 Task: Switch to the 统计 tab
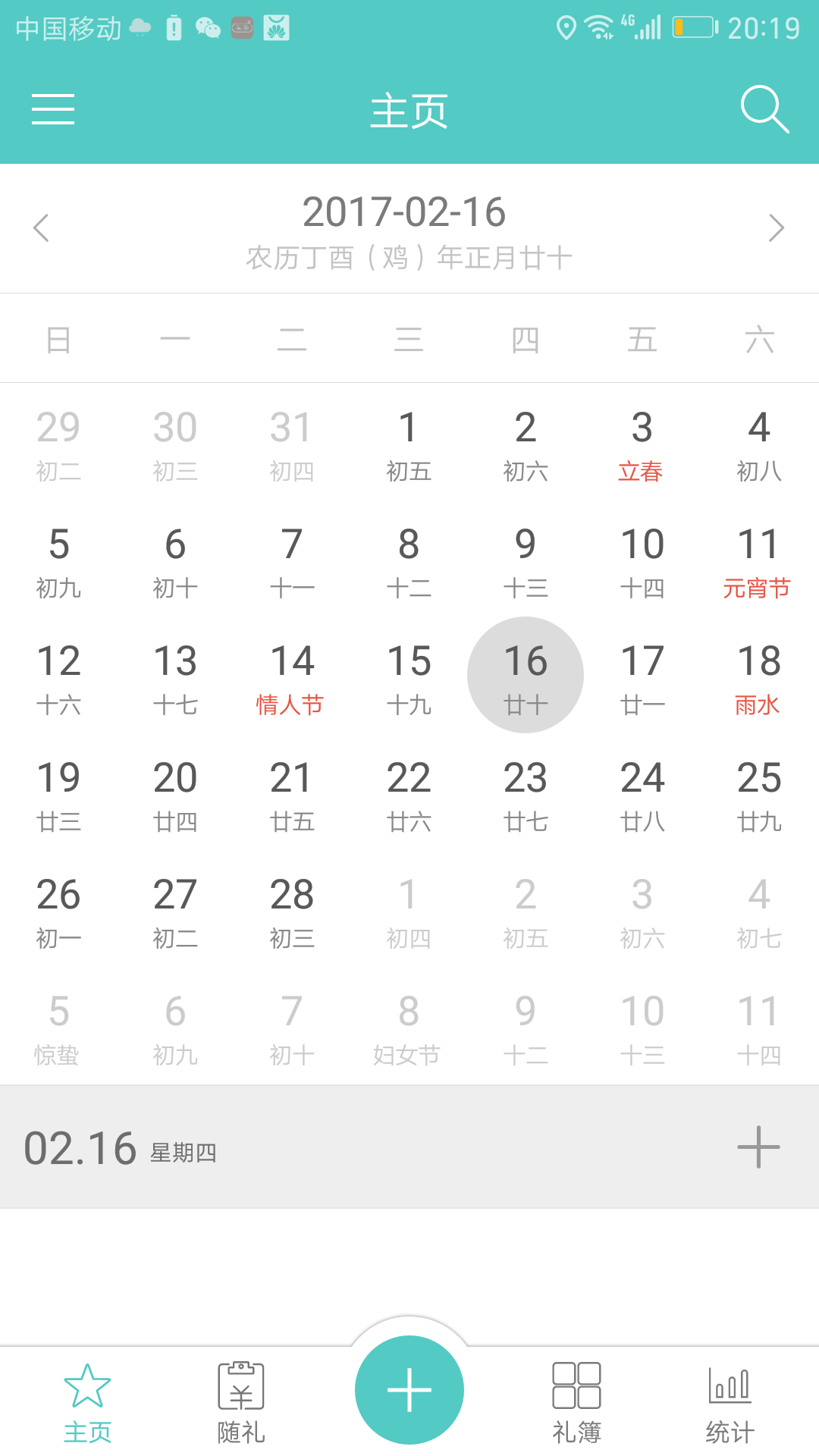pos(730,1403)
